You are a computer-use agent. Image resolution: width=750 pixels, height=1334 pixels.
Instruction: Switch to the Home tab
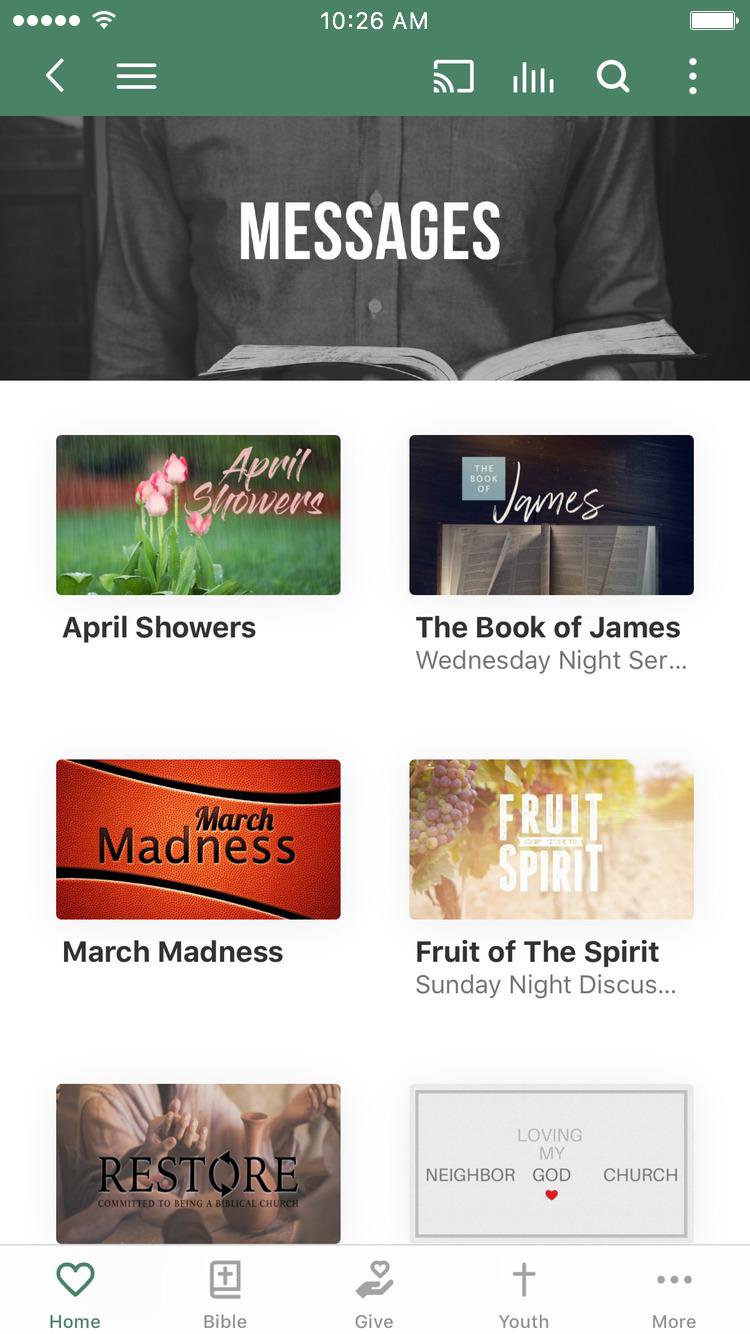[75, 1294]
